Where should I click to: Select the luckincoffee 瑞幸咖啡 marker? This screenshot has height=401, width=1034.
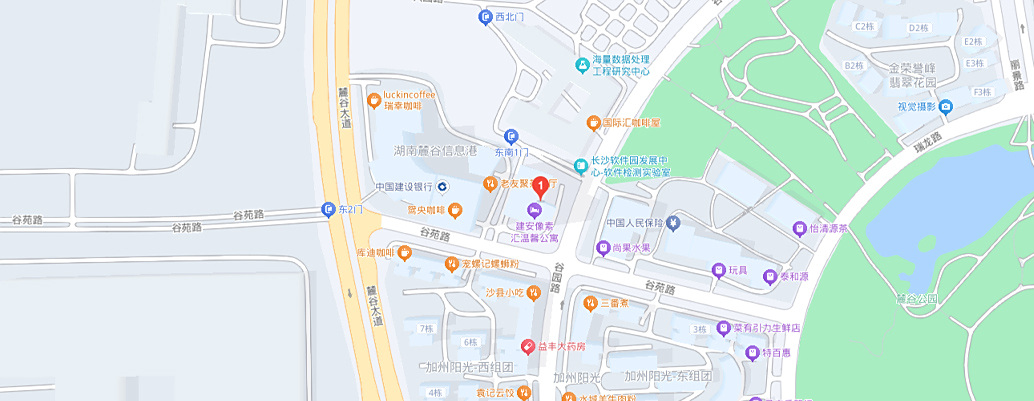(375, 99)
